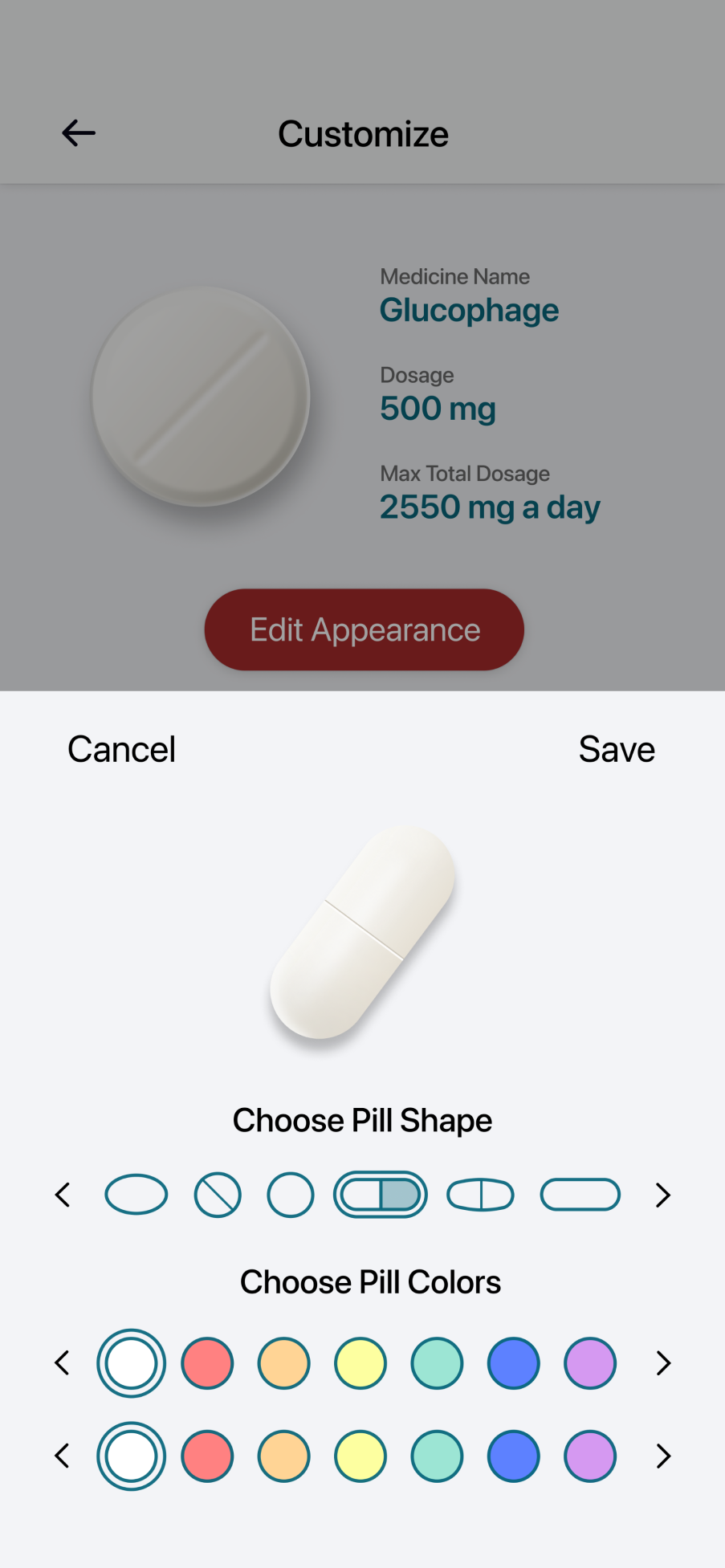Show previous colors in second color row
The height and width of the screenshot is (1568, 725).
[63, 1456]
